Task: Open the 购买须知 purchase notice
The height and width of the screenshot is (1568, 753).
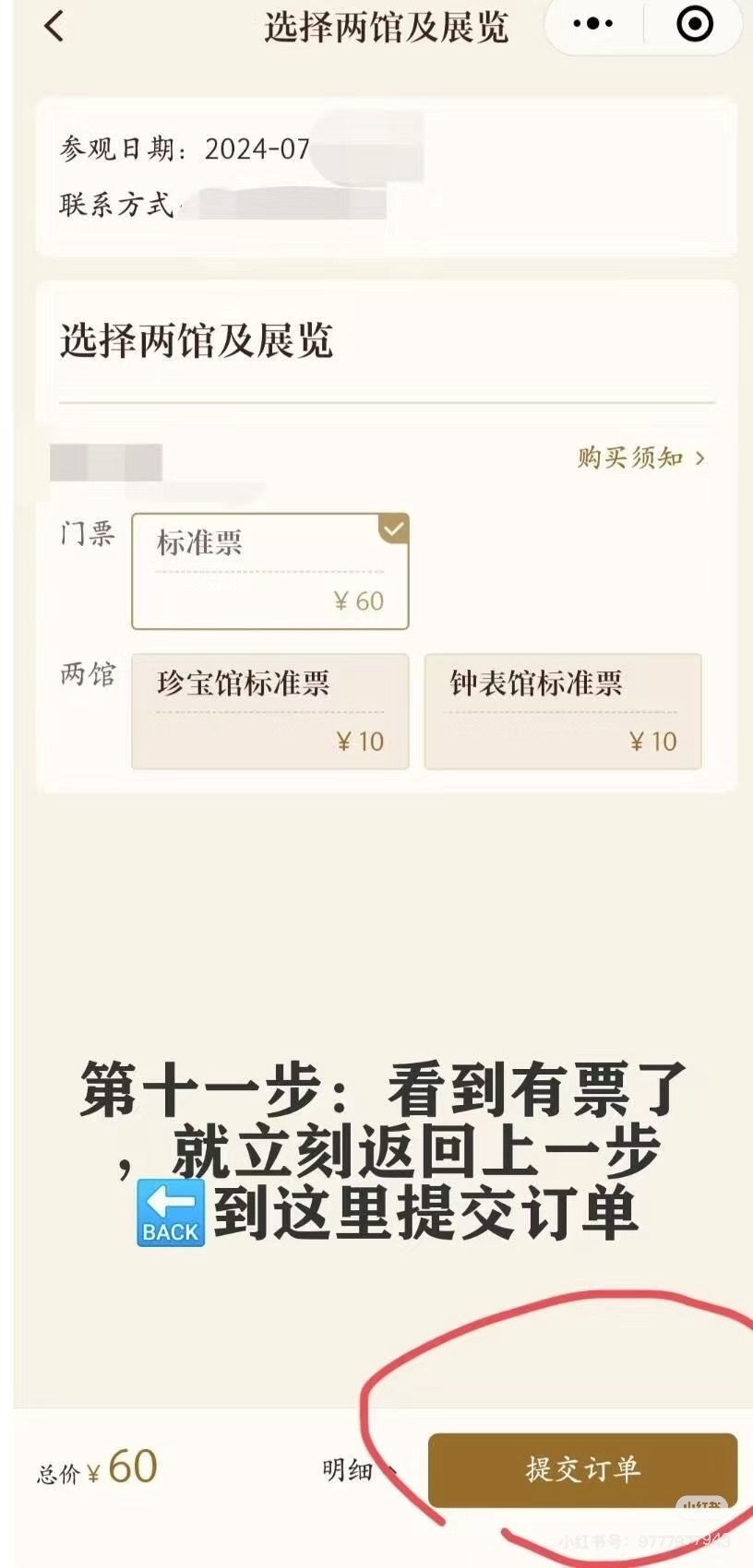Action: tap(640, 457)
